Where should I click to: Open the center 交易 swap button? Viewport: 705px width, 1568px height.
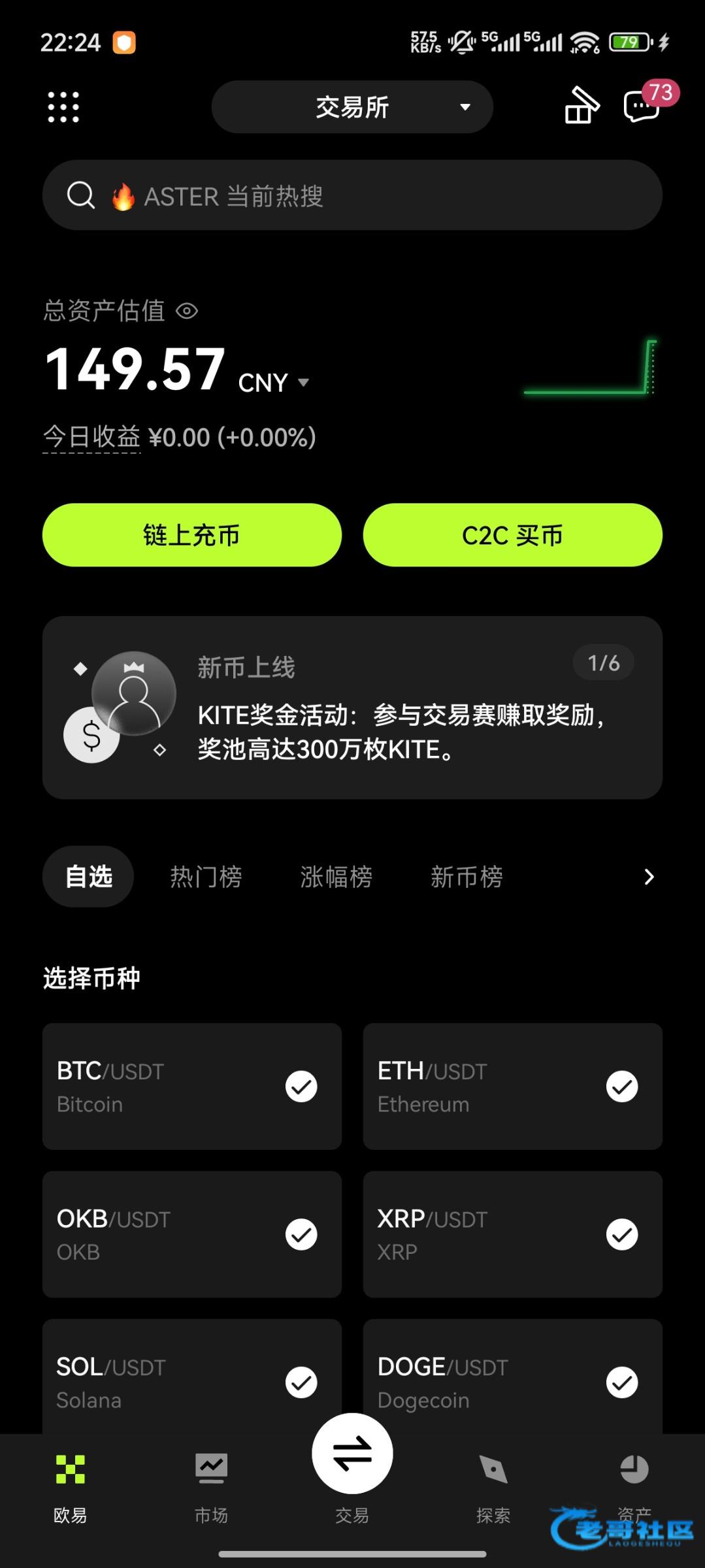[x=352, y=1454]
